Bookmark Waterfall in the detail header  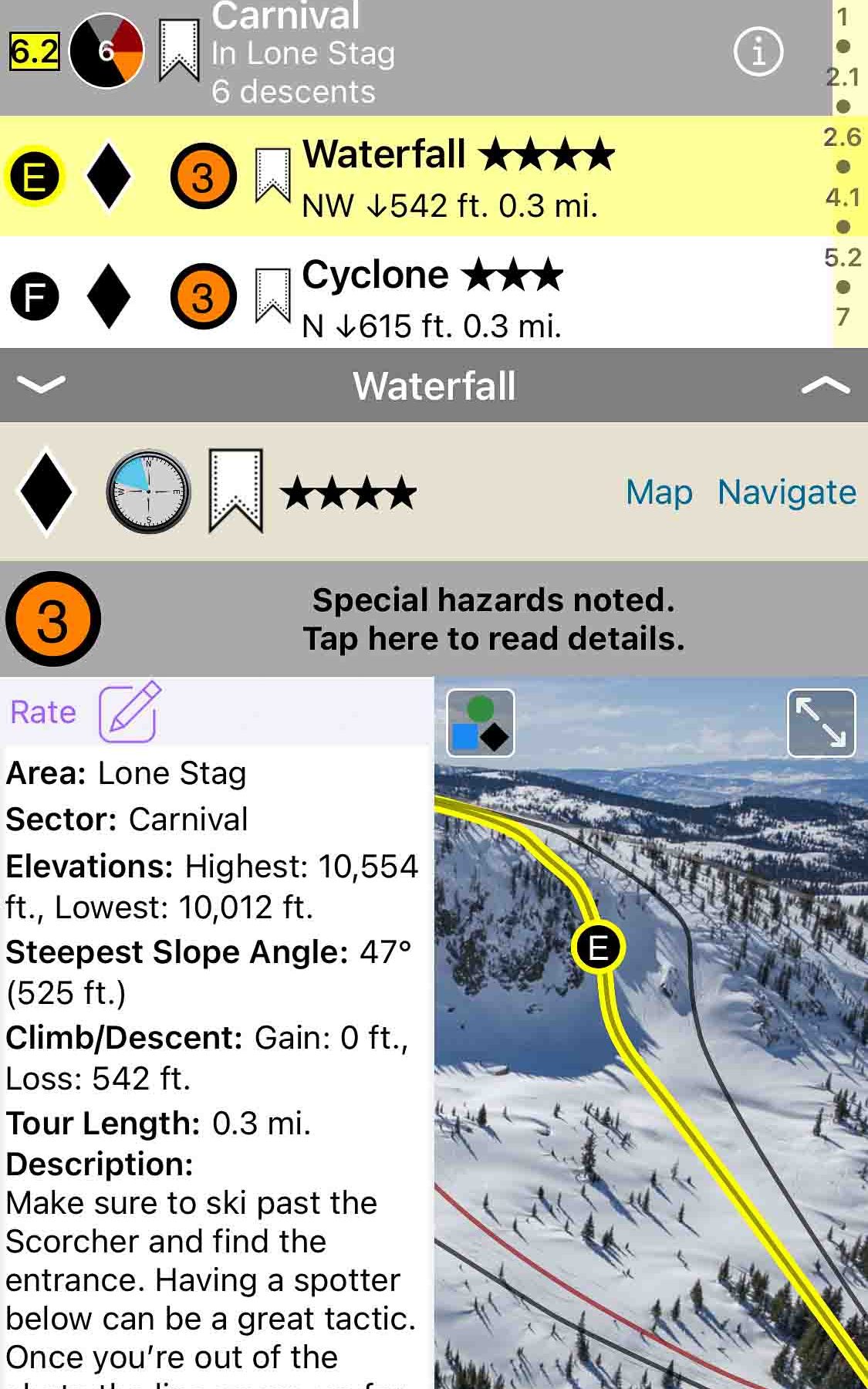coord(235,492)
